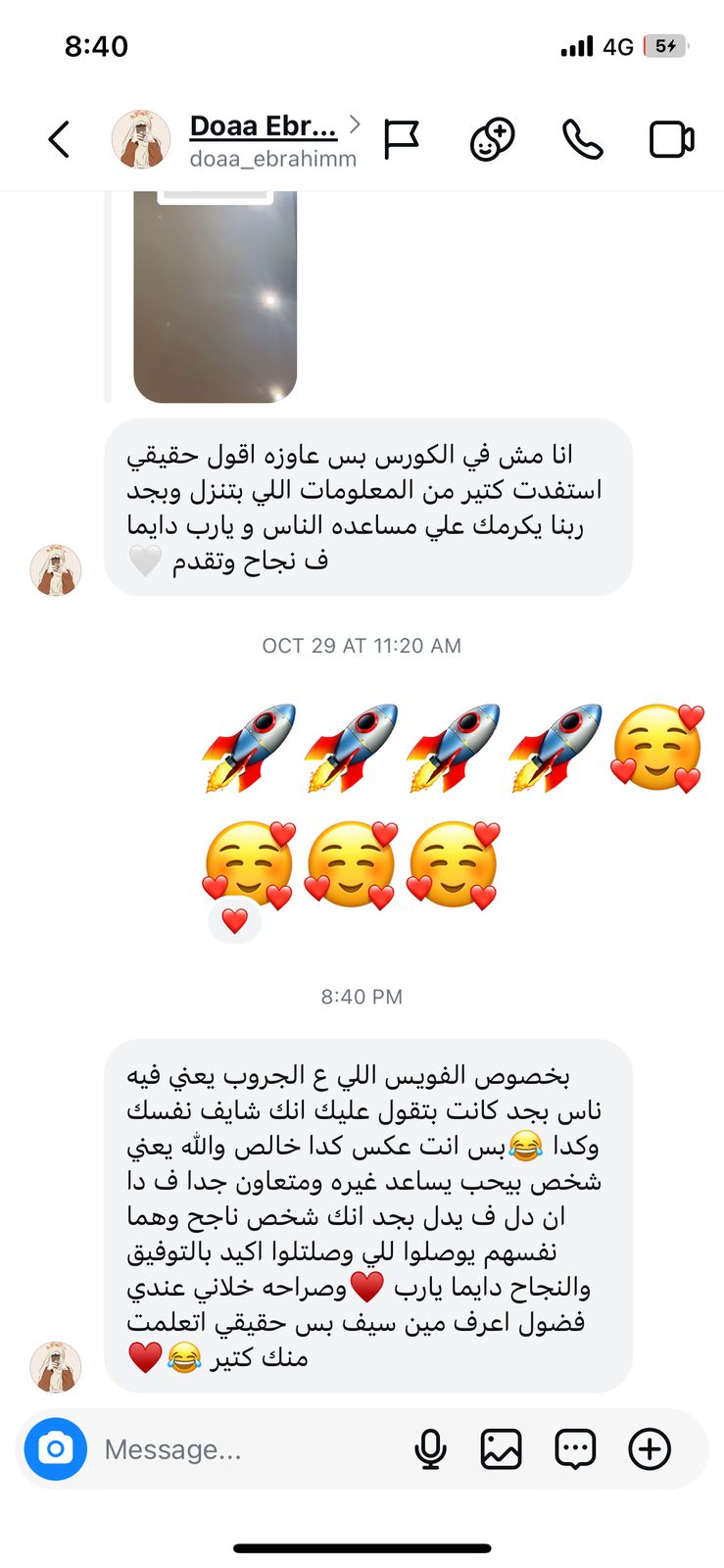
Task: Start a video call with Doaa
Action: [x=672, y=139]
